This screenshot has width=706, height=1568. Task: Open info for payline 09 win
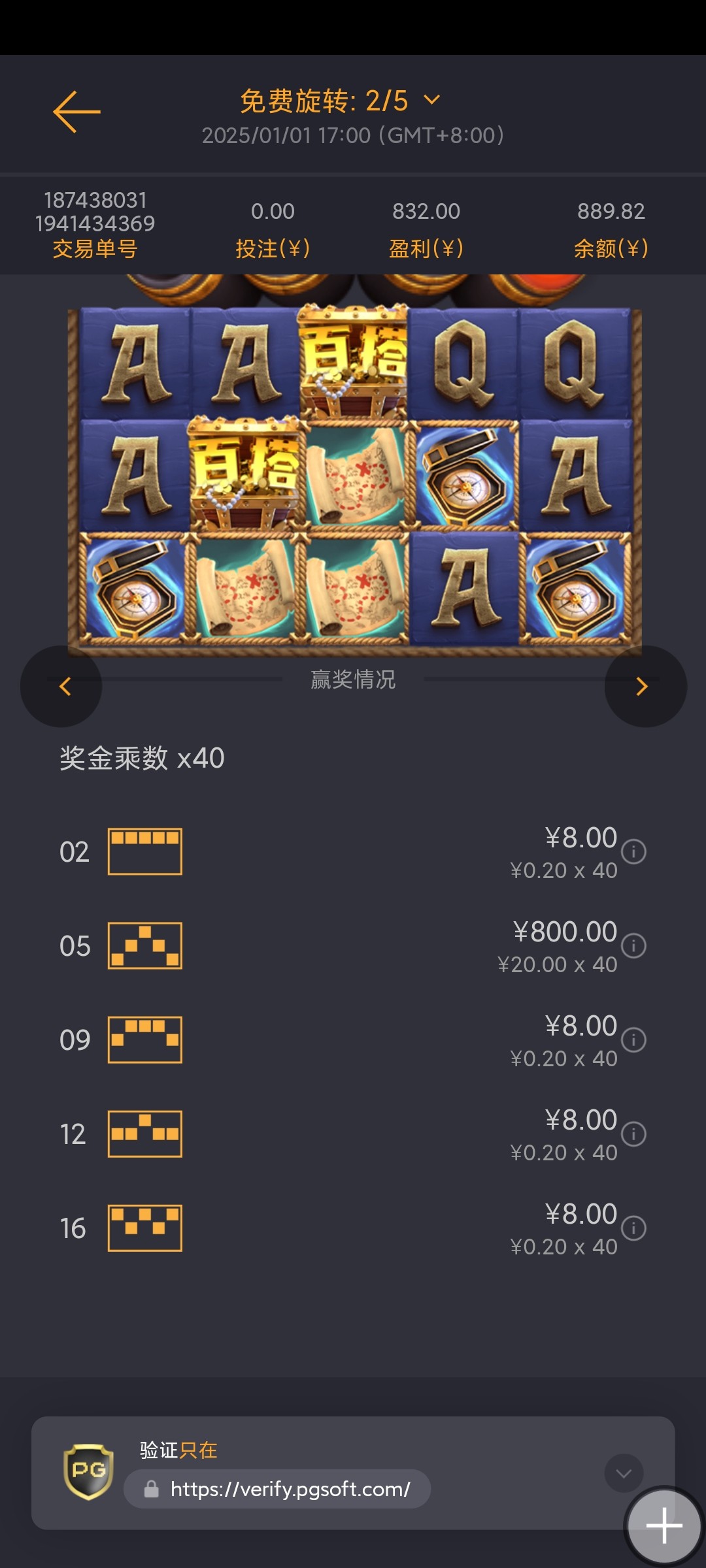click(633, 1040)
